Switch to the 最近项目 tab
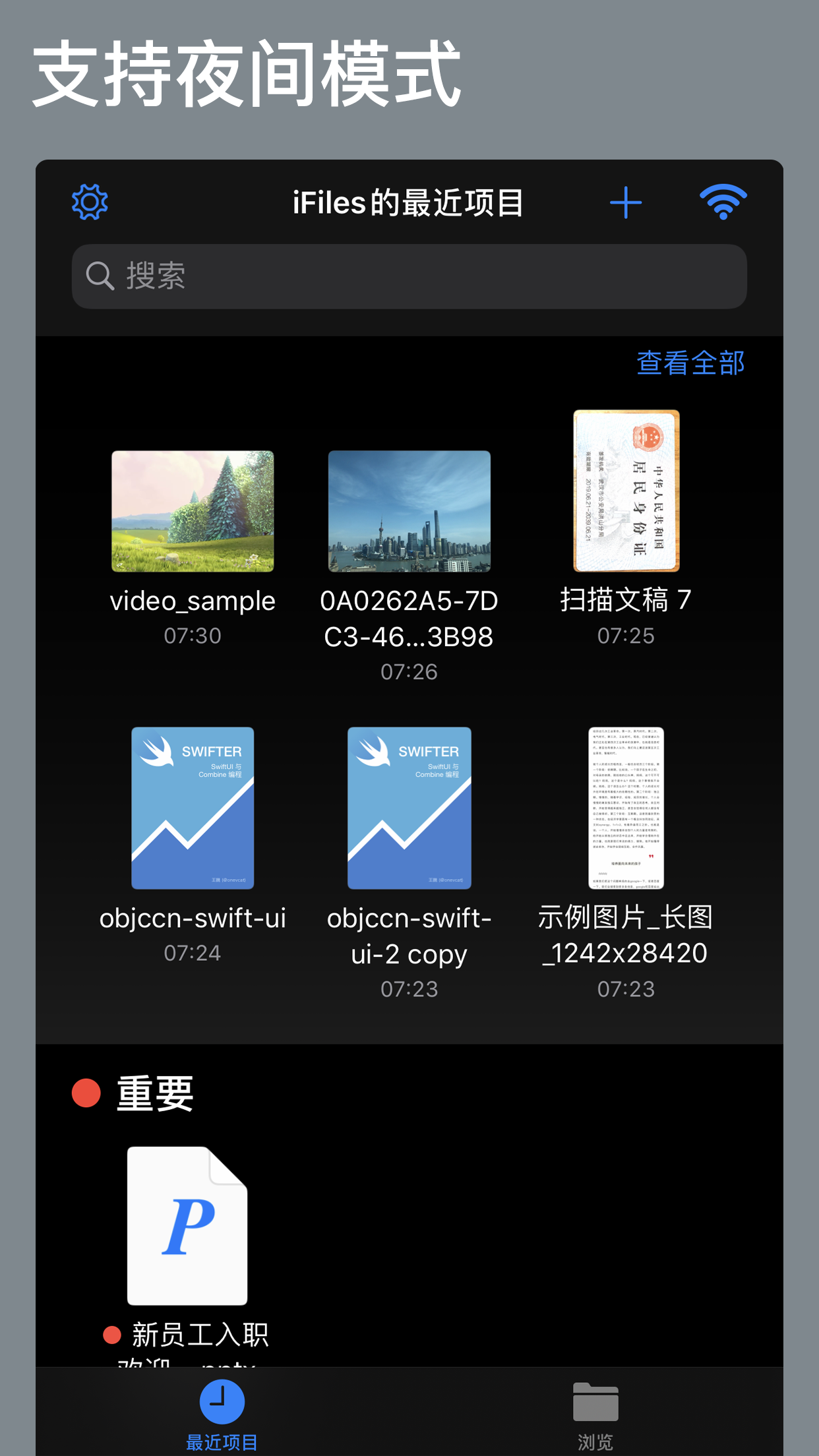The width and height of the screenshot is (819, 1456). pyautogui.click(x=222, y=1418)
